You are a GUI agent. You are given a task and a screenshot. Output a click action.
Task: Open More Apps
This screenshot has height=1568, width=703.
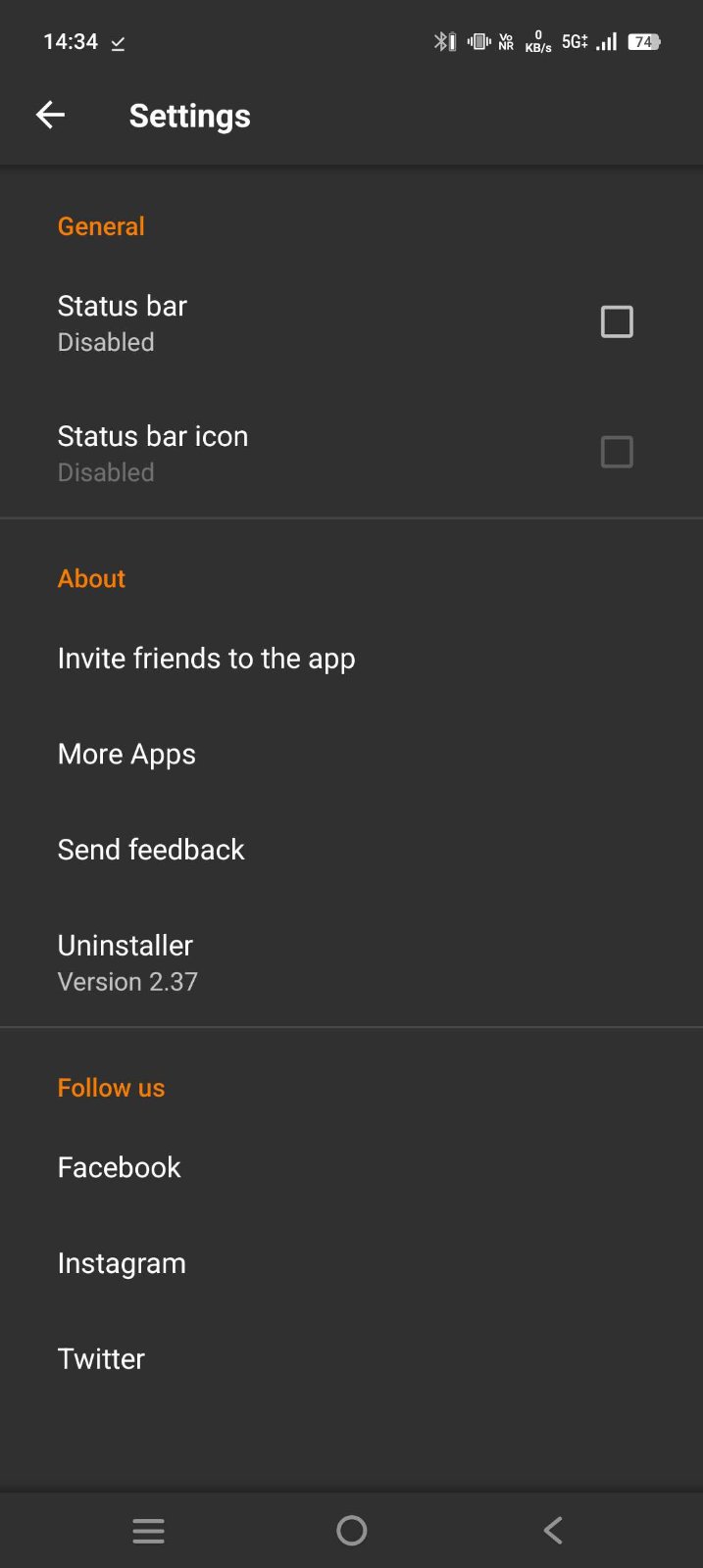pyautogui.click(x=126, y=754)
